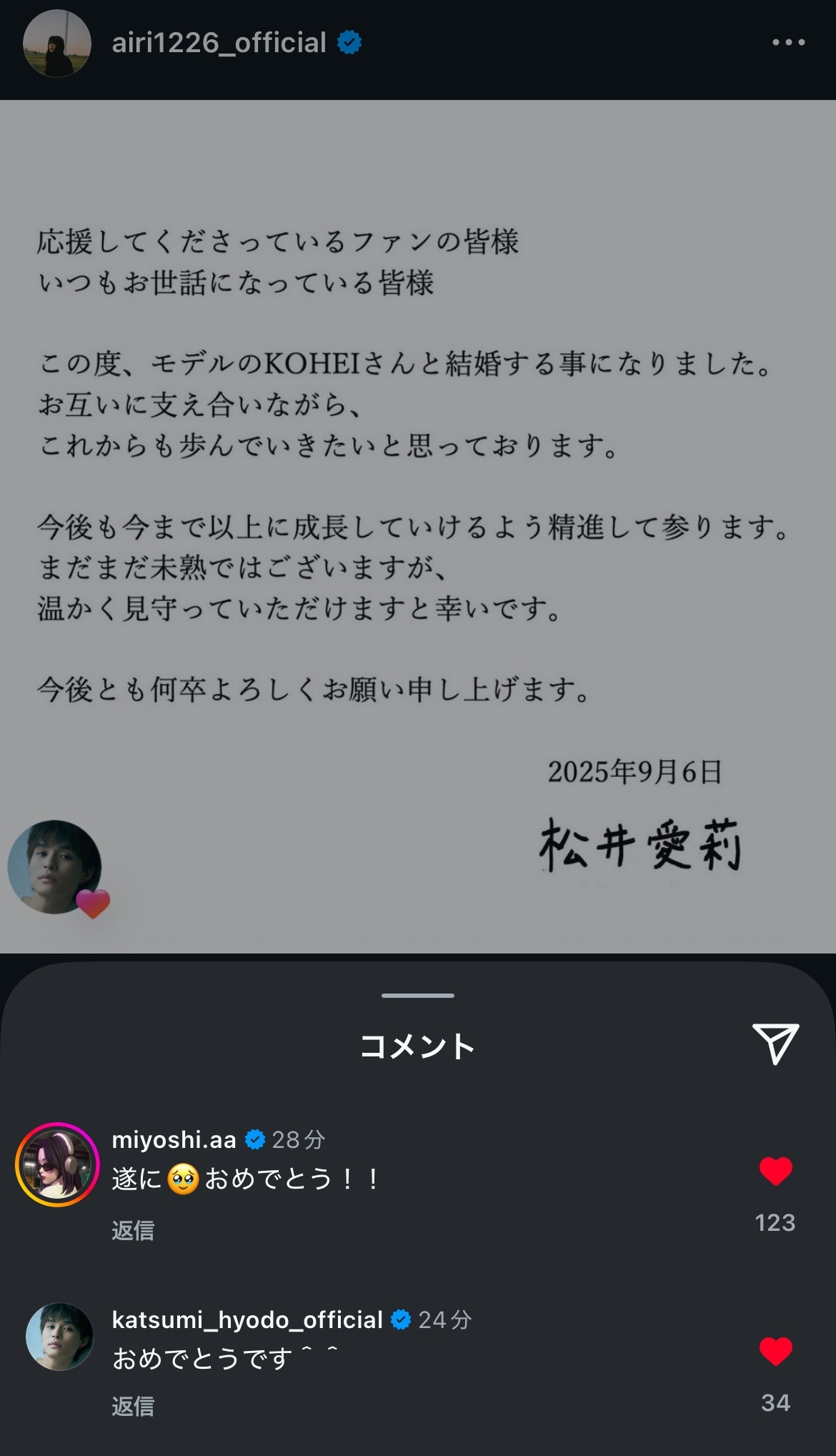Unlike miyoshi.aa's comment heart
This screenshot has height=1456, width=836.
775,1172
